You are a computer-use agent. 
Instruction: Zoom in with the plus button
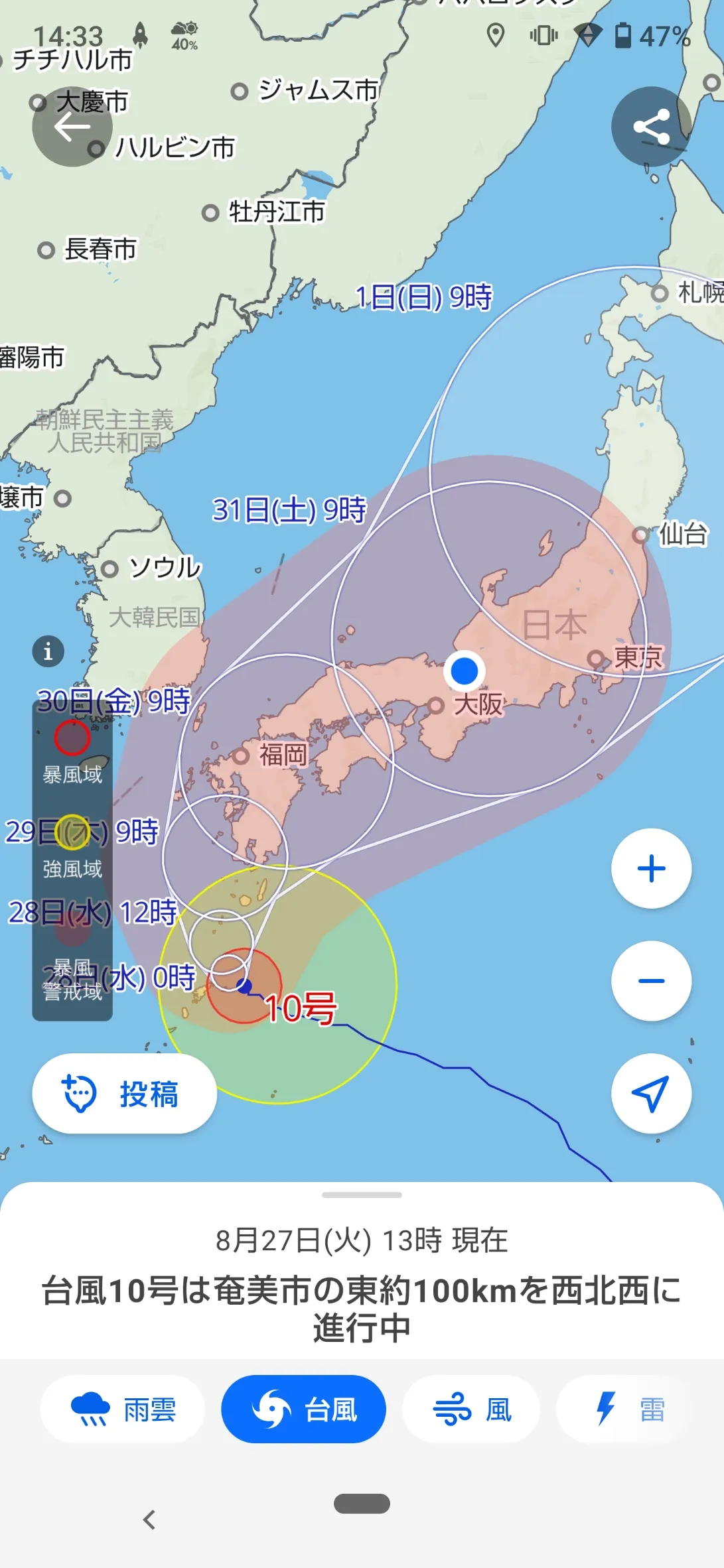click(x=651, y=869)
